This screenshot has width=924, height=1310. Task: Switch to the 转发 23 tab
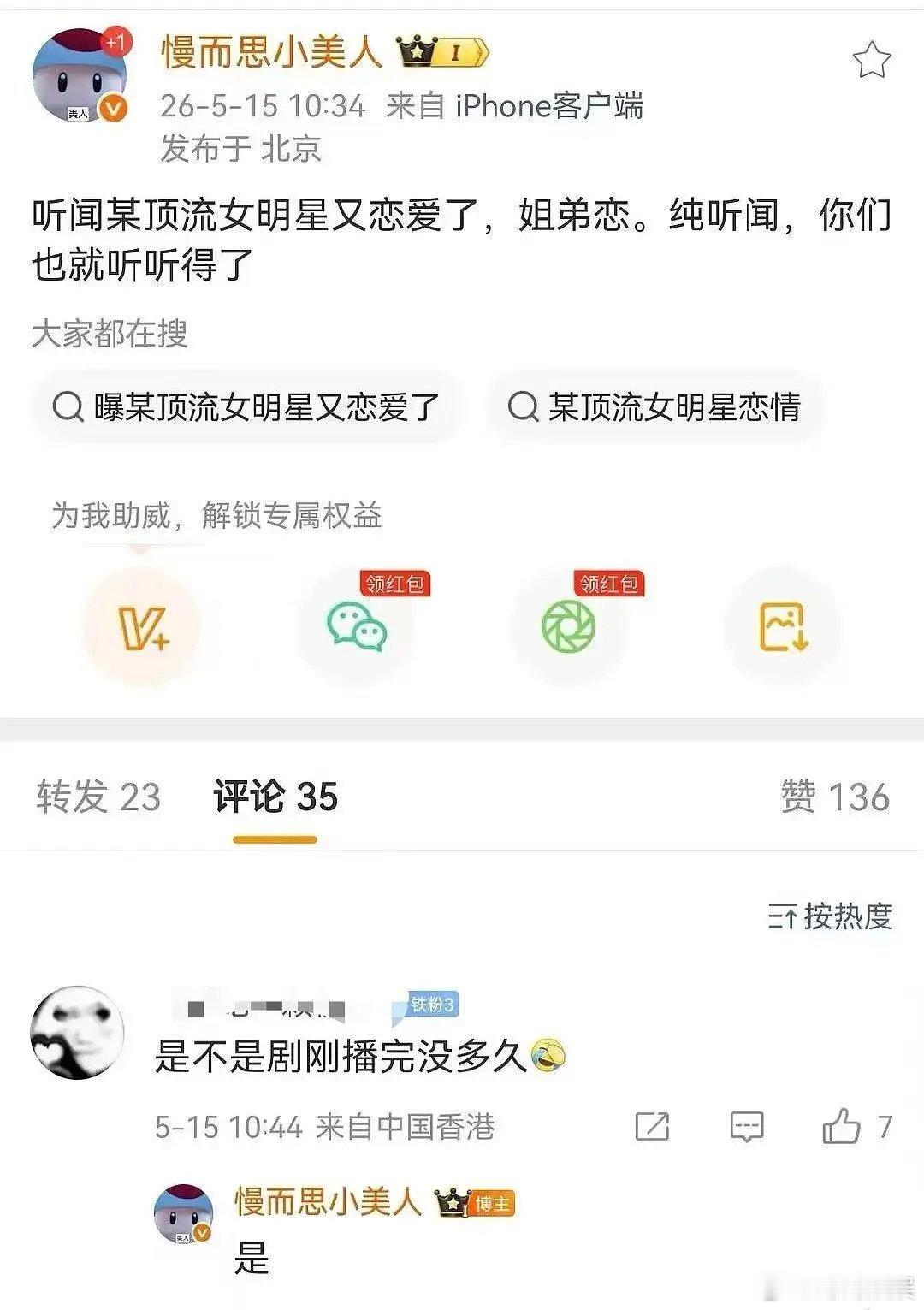tap(98, 797)
